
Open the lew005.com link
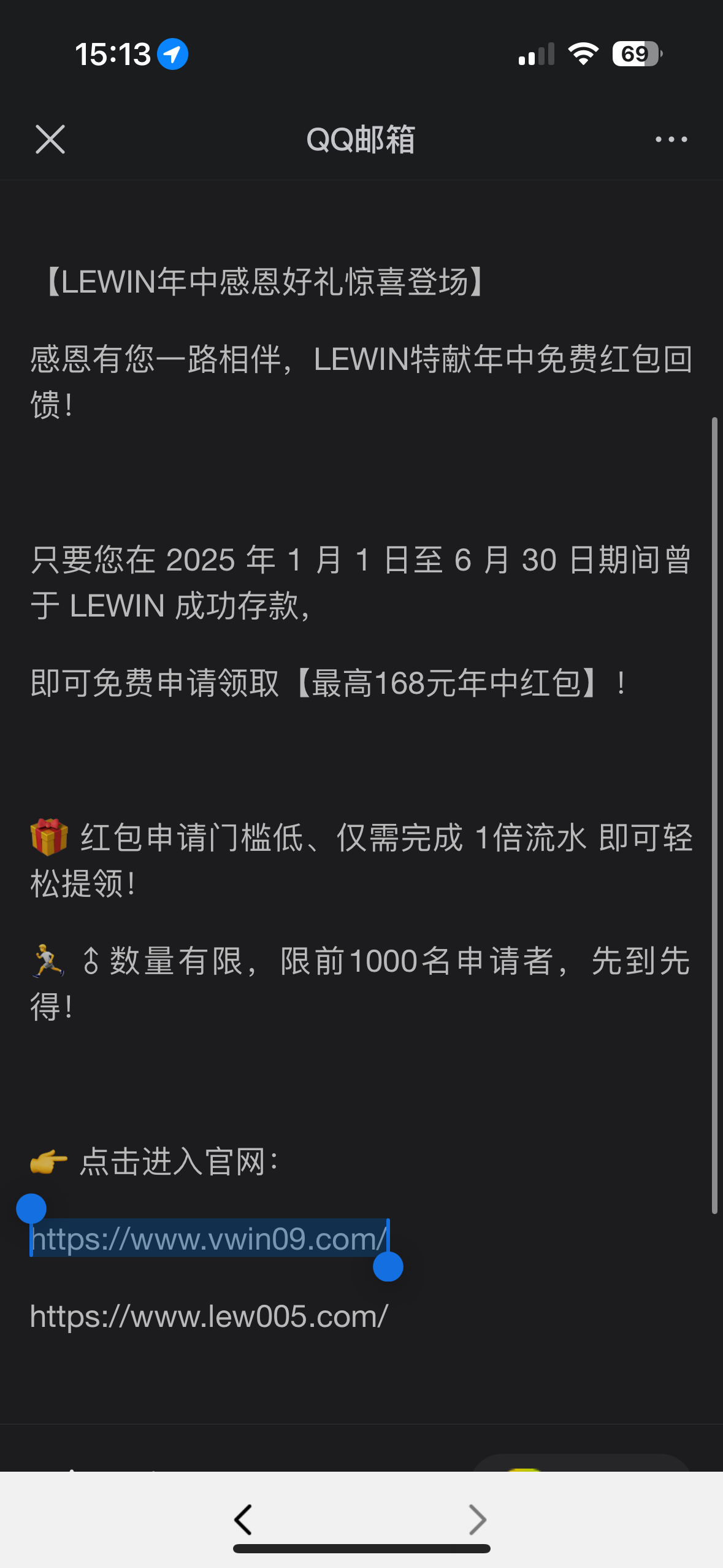coord(209,1316)
